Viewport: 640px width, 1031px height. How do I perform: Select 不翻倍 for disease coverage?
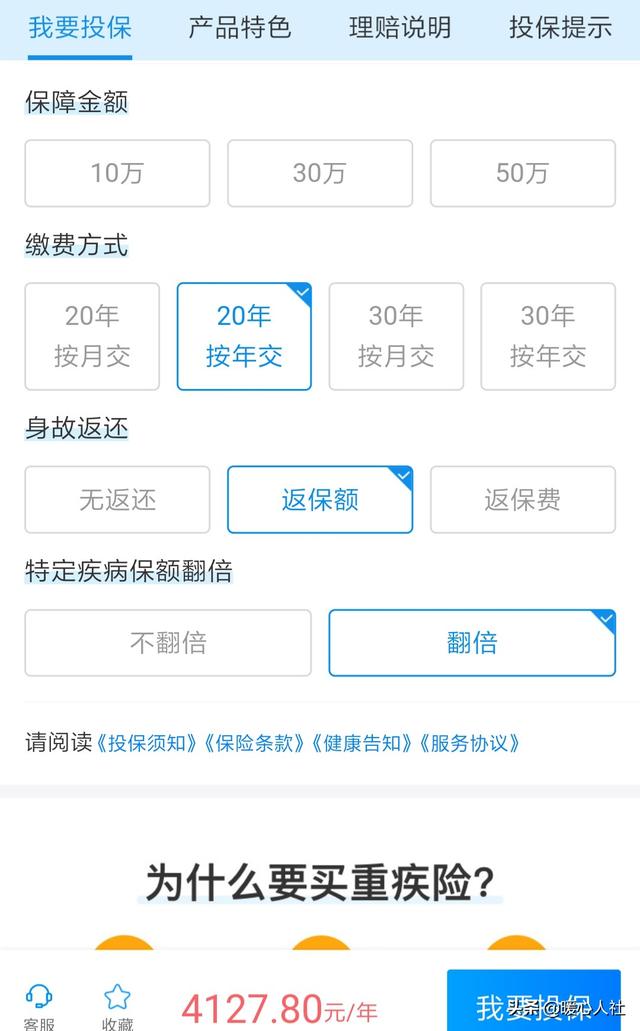point(168,642)
